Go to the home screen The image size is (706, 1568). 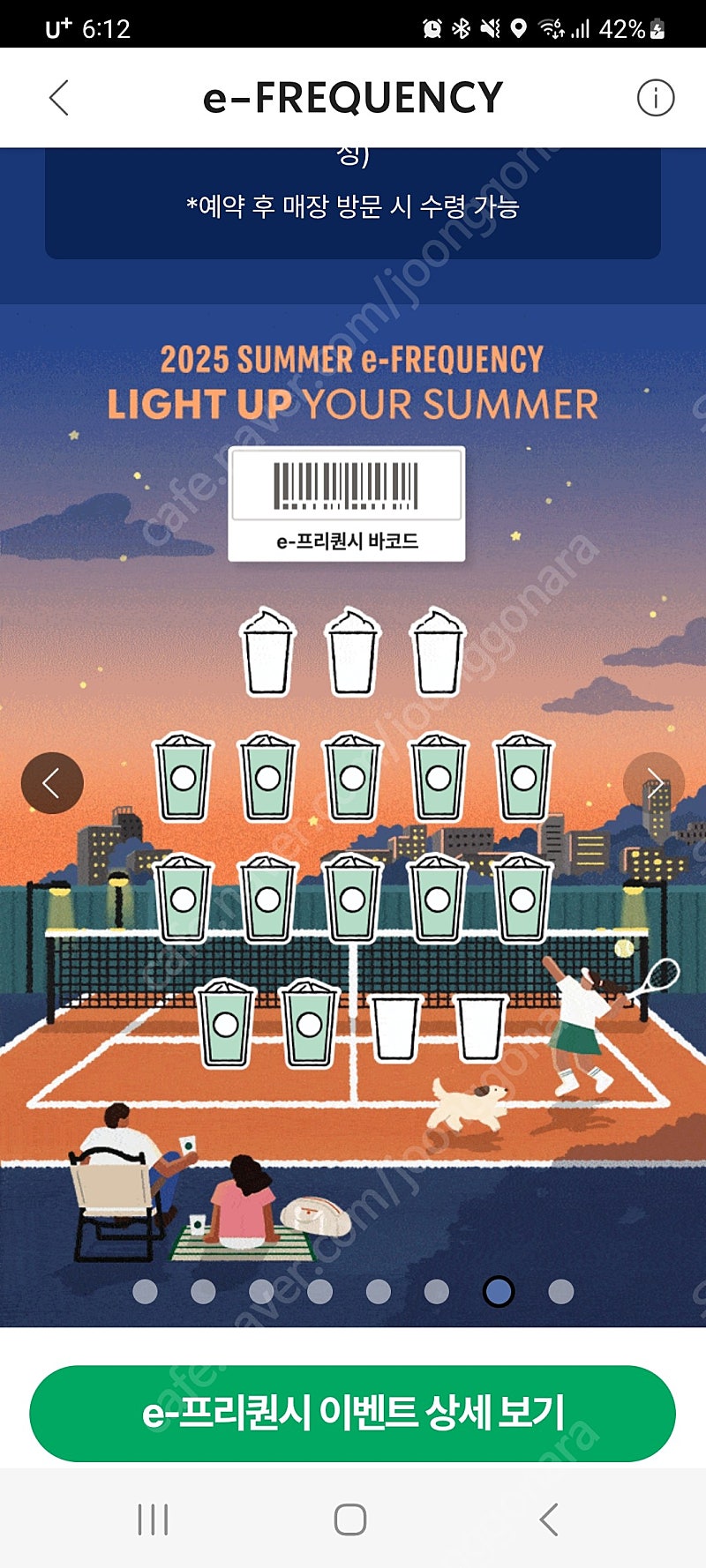click(x=350, y=1519)
